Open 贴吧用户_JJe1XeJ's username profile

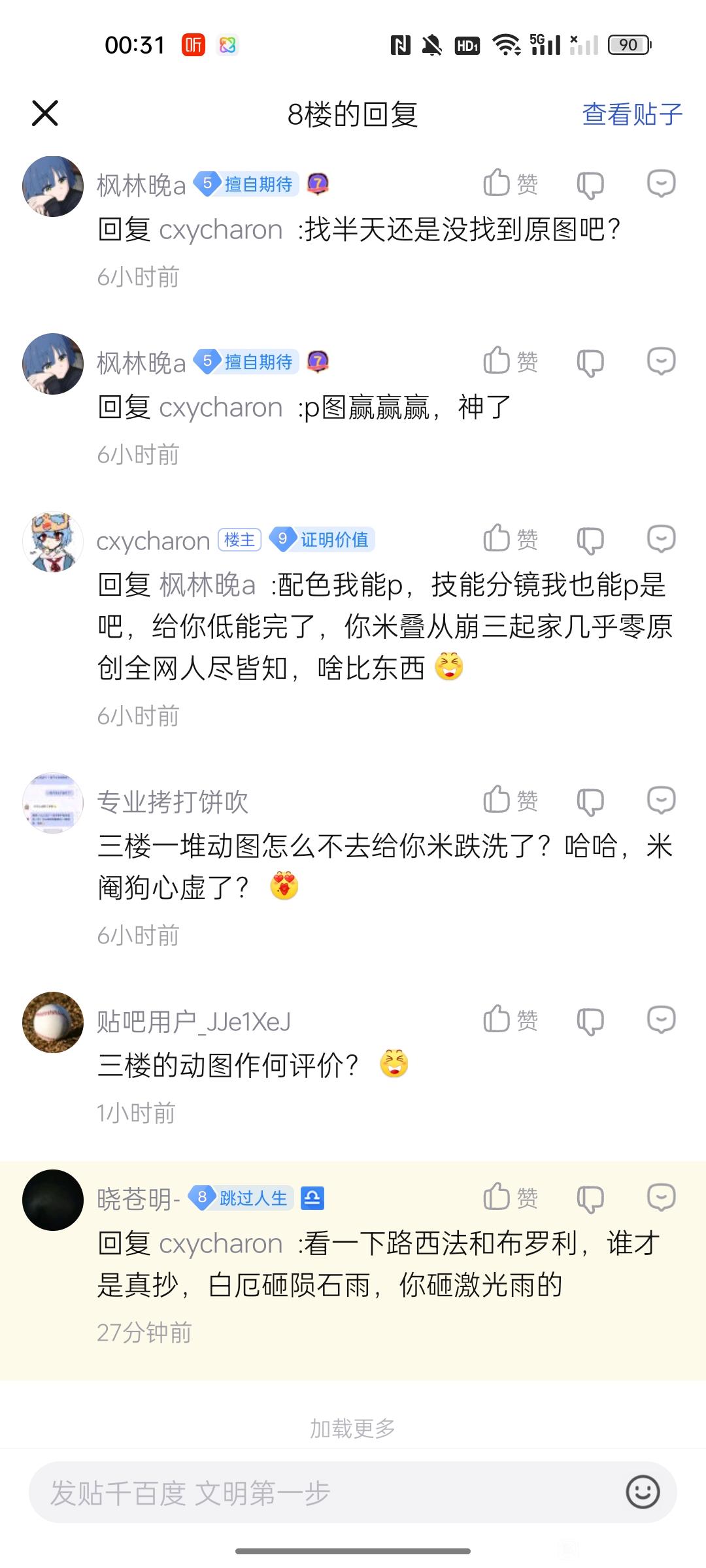[193, 1021]
